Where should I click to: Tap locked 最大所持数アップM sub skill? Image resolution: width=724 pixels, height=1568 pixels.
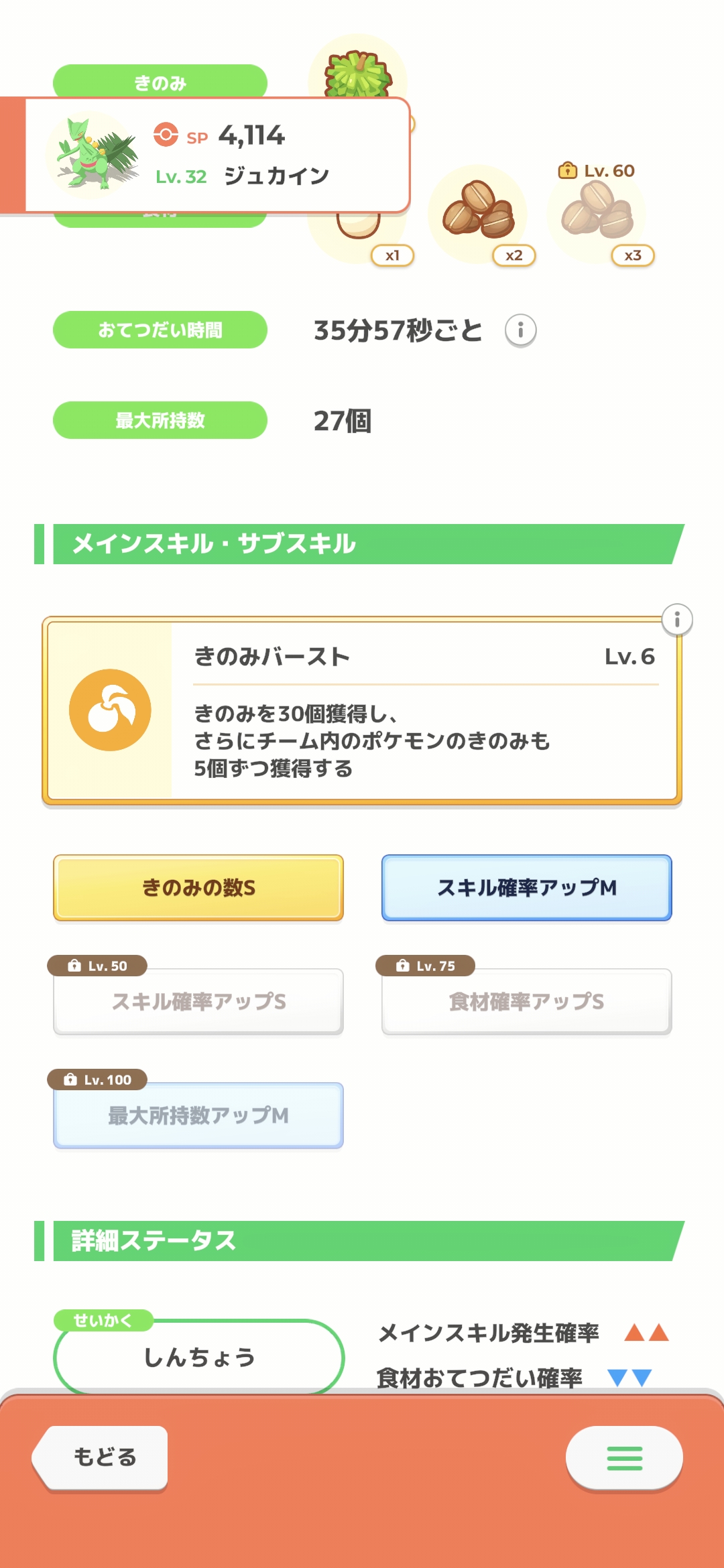click(x=198, y=1115)
